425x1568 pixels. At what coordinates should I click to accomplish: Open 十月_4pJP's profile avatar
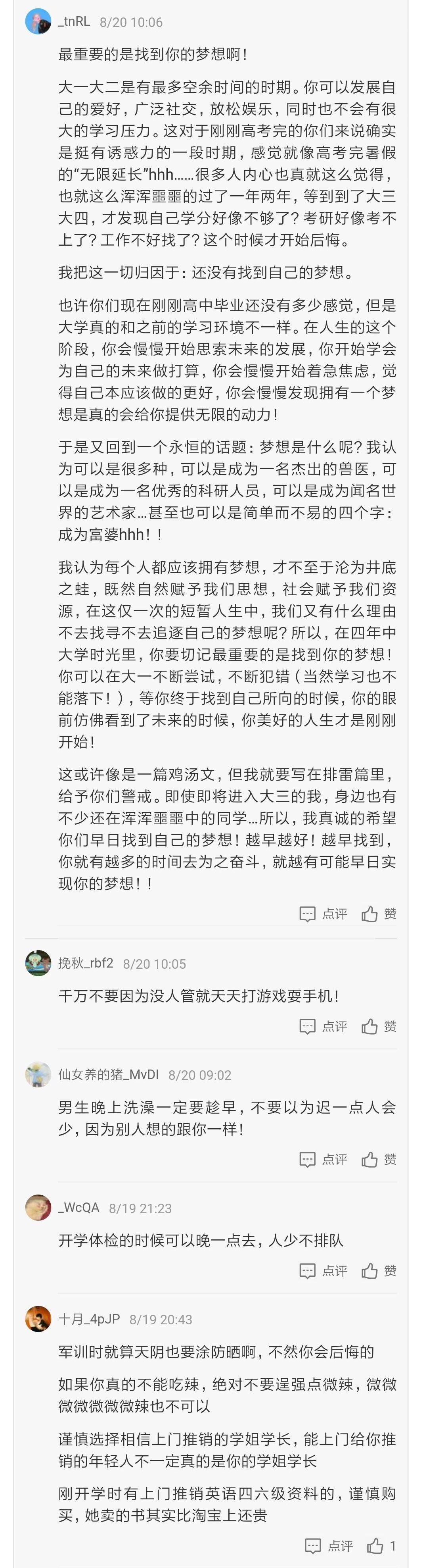pos(38,1319)
